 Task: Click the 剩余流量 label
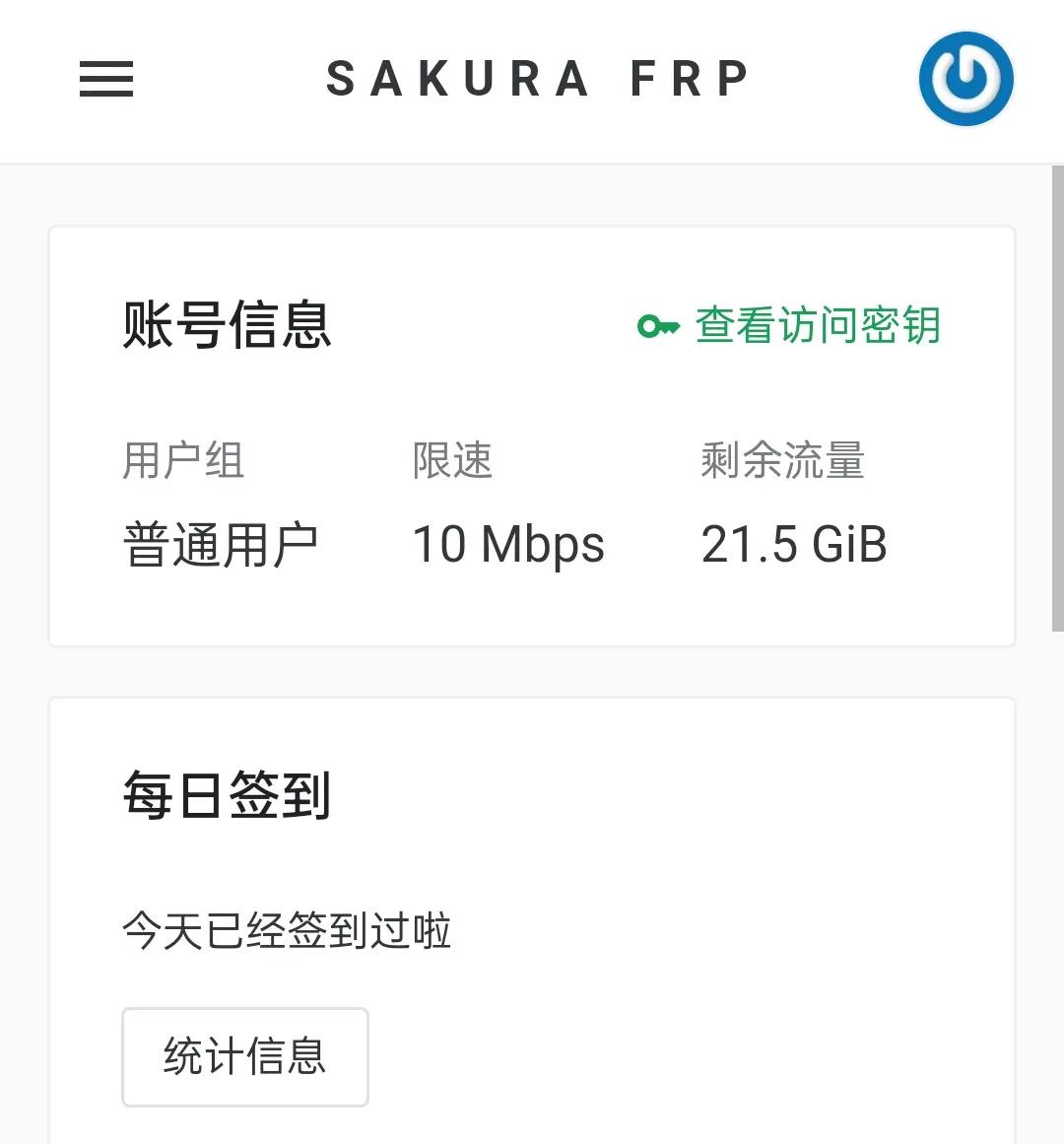click(780, 460)
